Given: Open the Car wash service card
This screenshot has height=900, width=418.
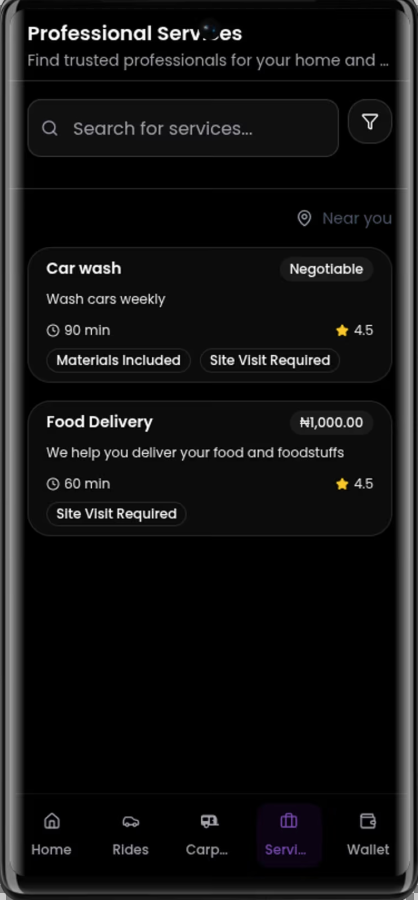Looking at the screenshot, I should (x=210, y=315).
